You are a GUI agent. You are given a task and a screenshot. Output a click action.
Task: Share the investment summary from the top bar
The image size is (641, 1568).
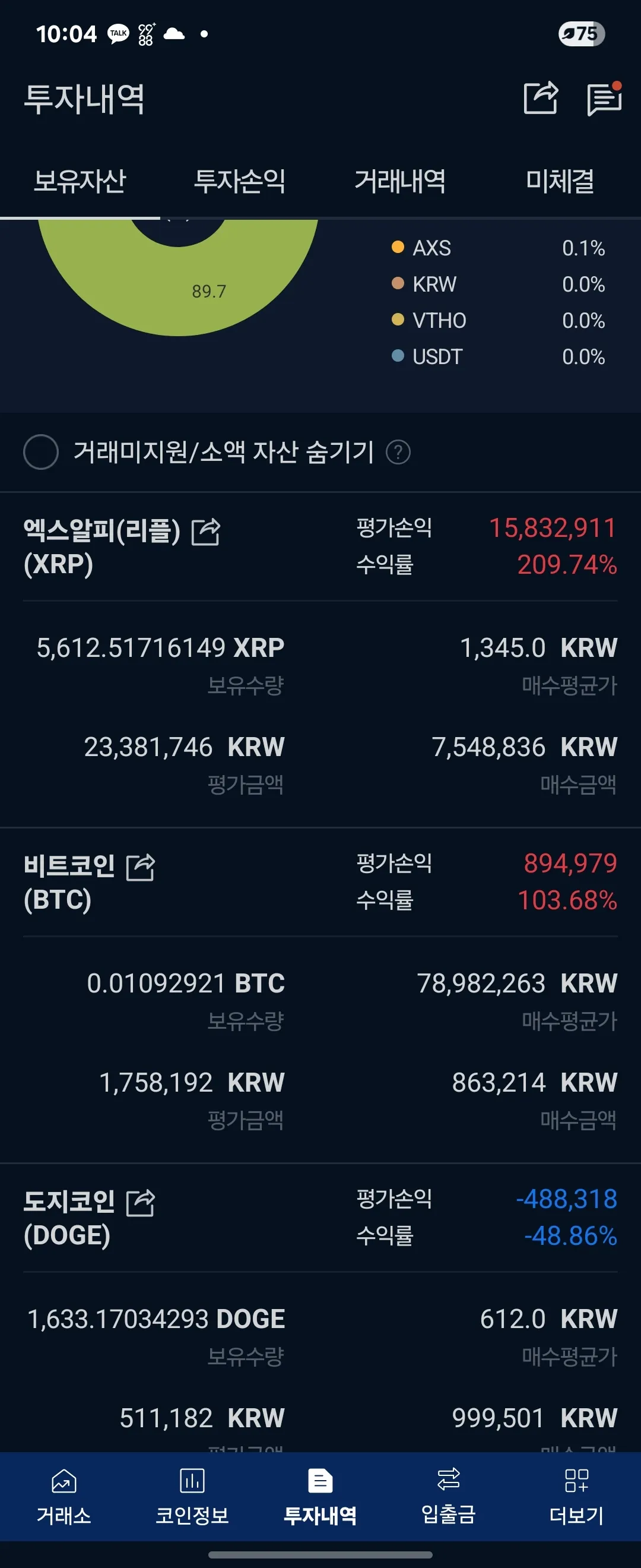click(540, 98)
